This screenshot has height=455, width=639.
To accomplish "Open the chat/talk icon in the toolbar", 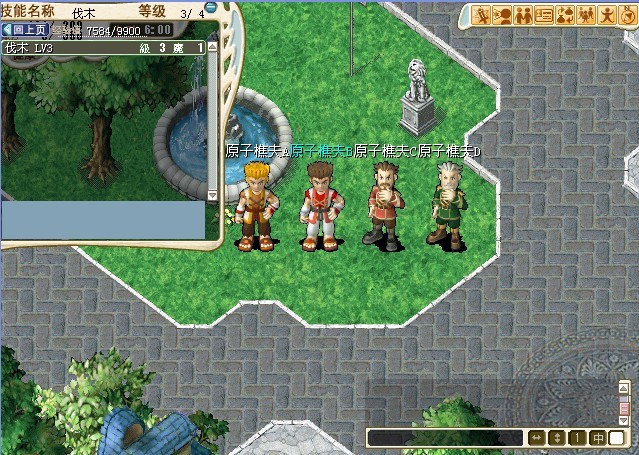I will [503, 15].
